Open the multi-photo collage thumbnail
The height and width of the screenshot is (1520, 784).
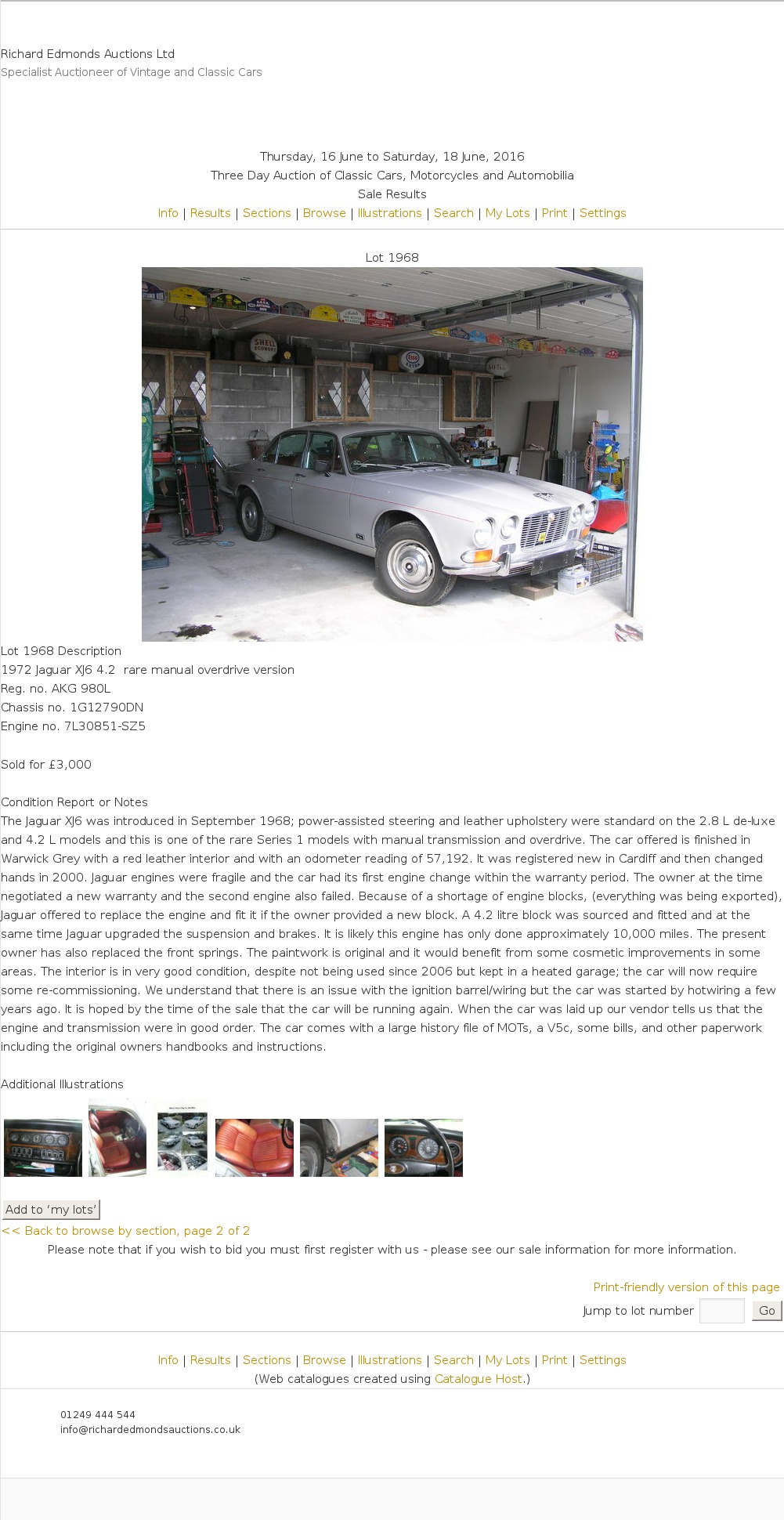[x=182, y=1138]
